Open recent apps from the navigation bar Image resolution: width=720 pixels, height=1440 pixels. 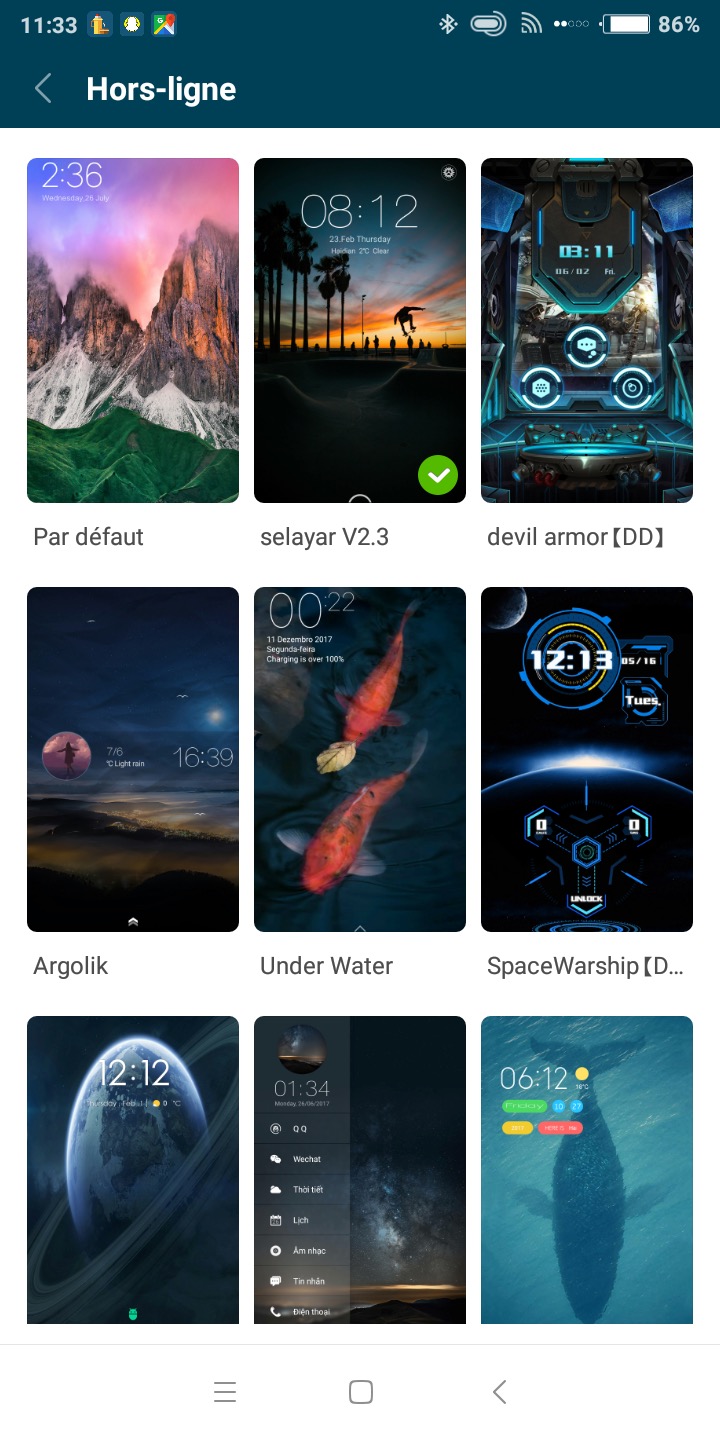[x=225, y=1392]
